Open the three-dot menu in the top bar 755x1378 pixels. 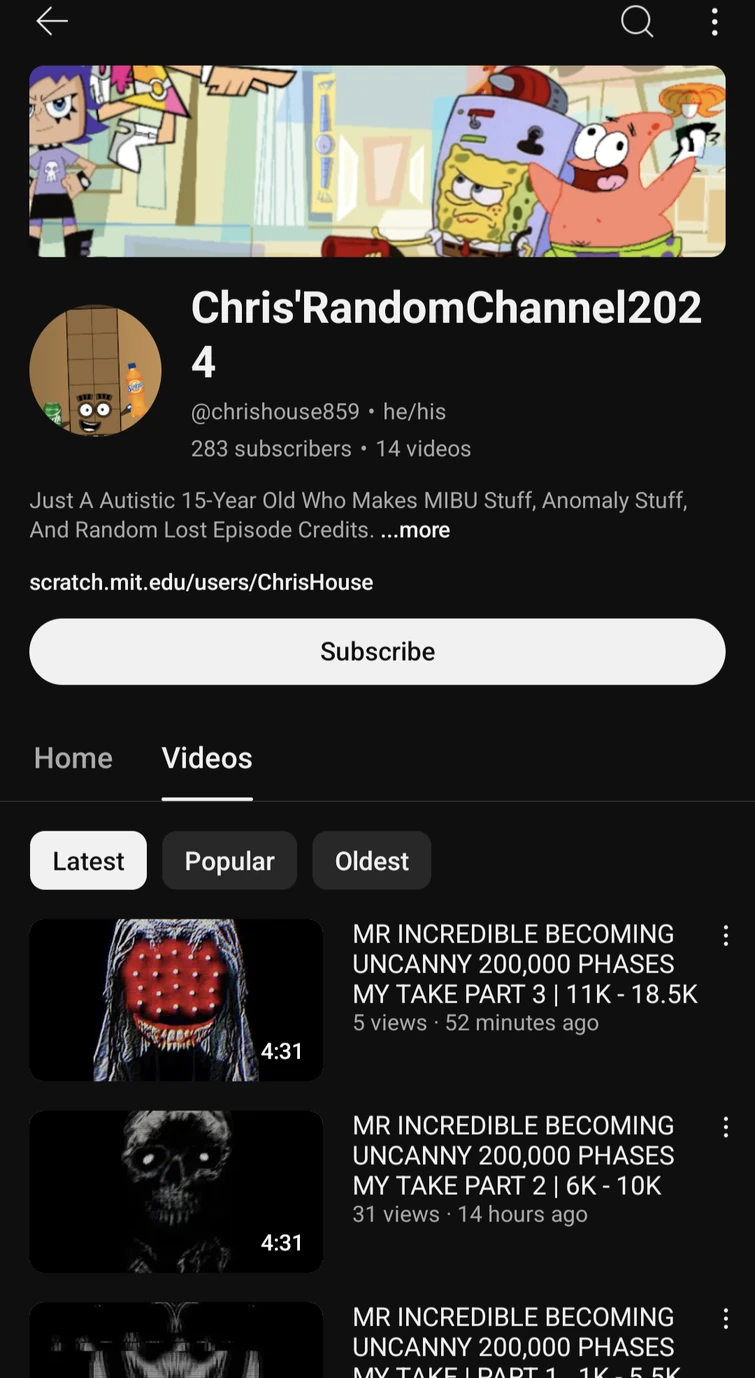tap(714, 21)
